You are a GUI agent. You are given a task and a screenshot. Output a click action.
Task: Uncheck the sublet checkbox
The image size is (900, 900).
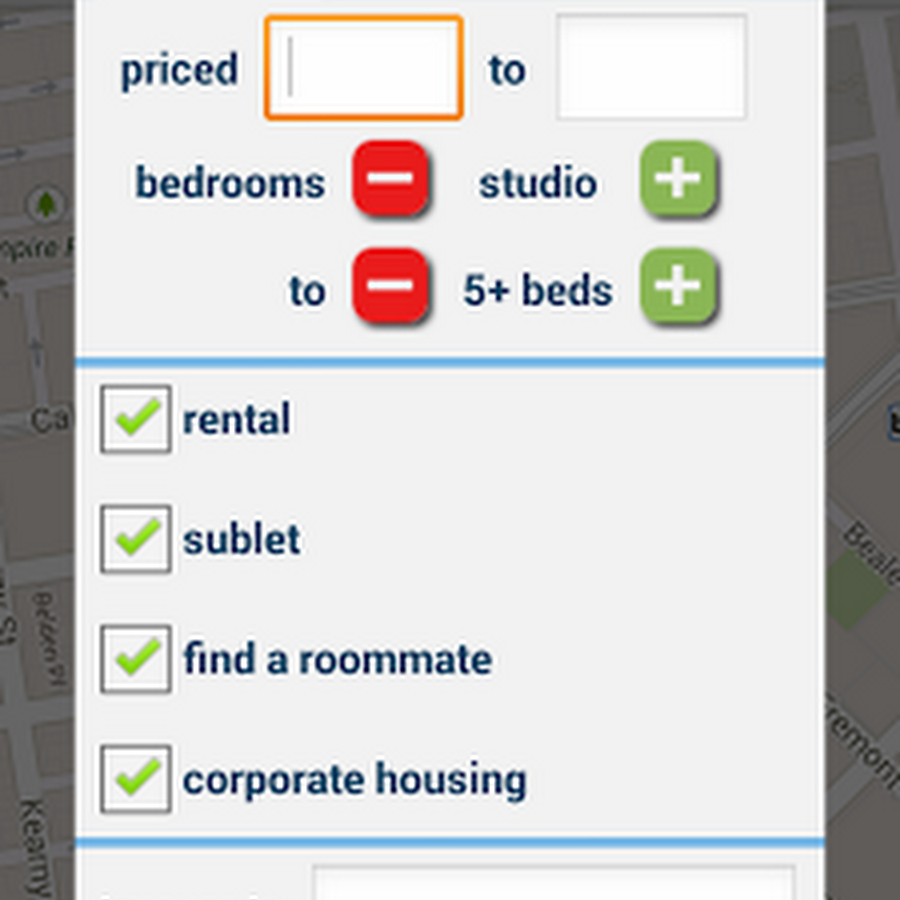136,539
